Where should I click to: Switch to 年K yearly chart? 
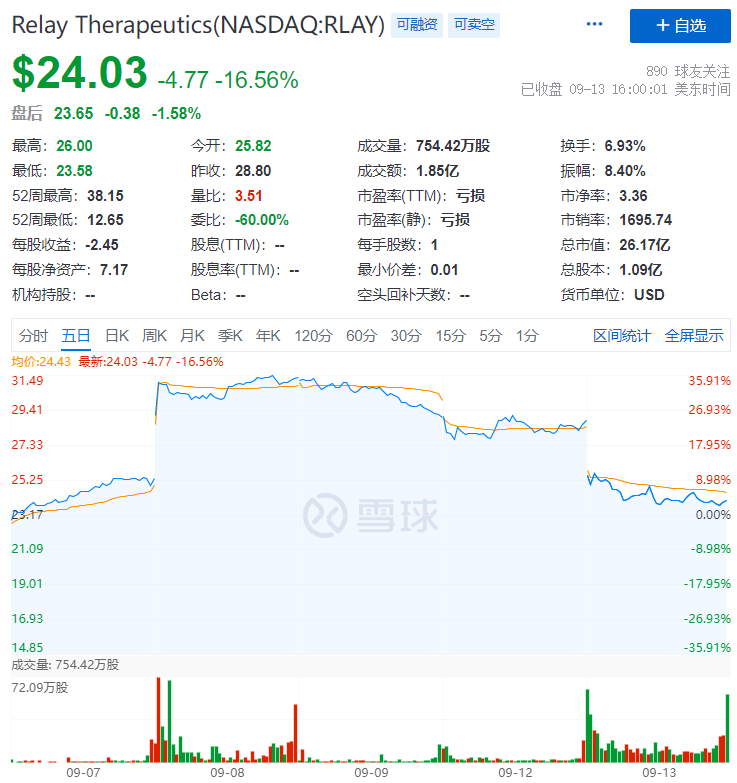268,335
